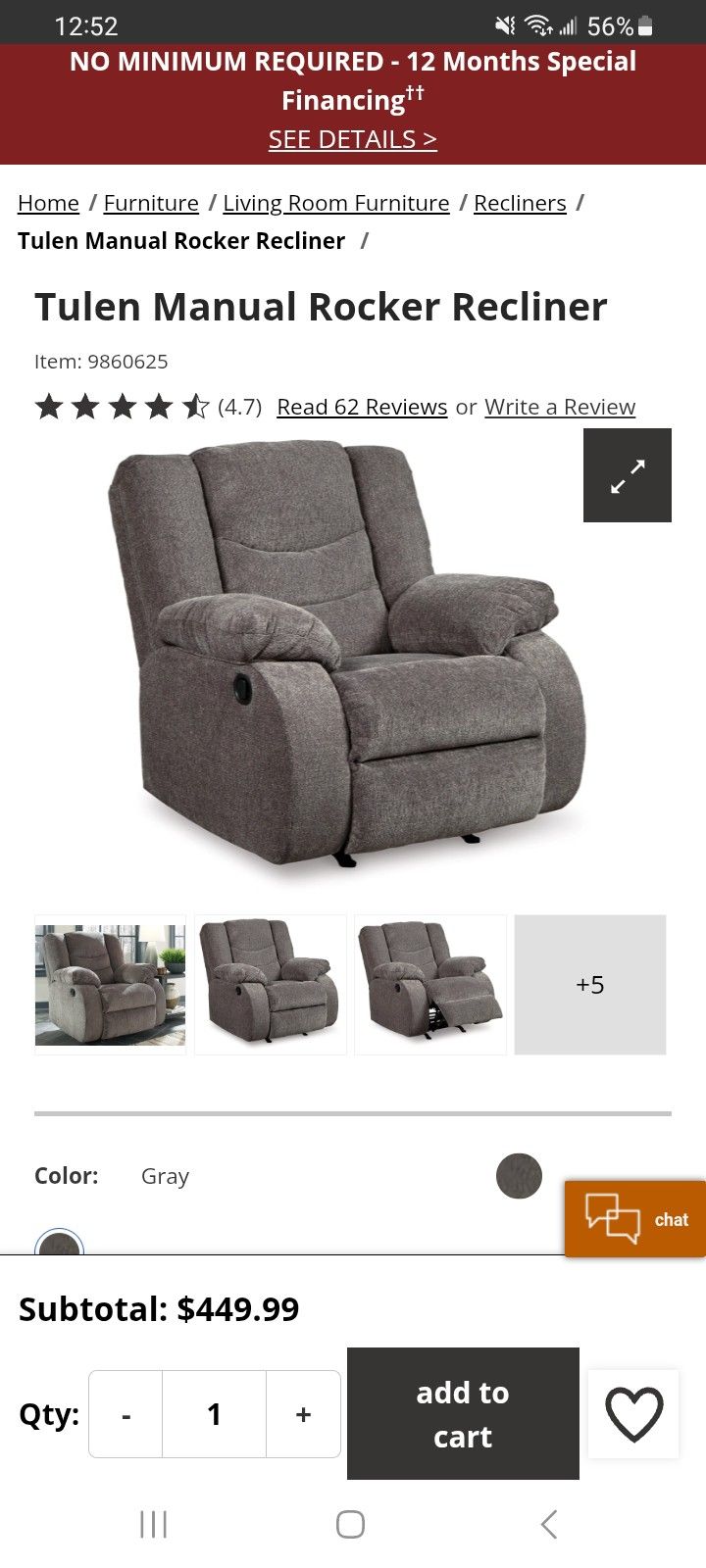This screenshot has height=1568, width=706.
Task: Expand breadcrumb after Tulen Manual Rocker Recliner
Action: (364, 240)
